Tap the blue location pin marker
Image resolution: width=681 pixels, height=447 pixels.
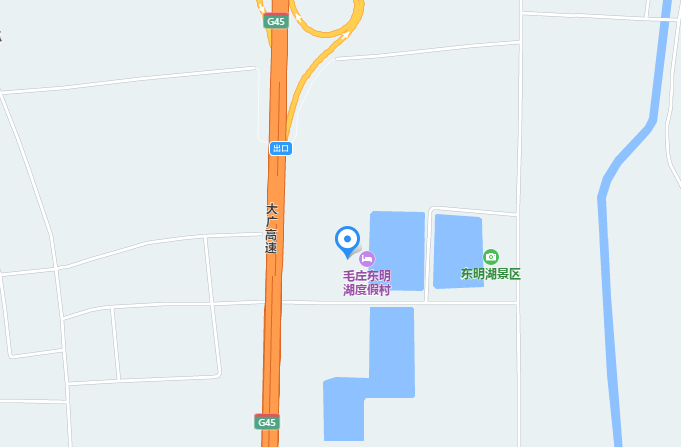coord(347,240)
